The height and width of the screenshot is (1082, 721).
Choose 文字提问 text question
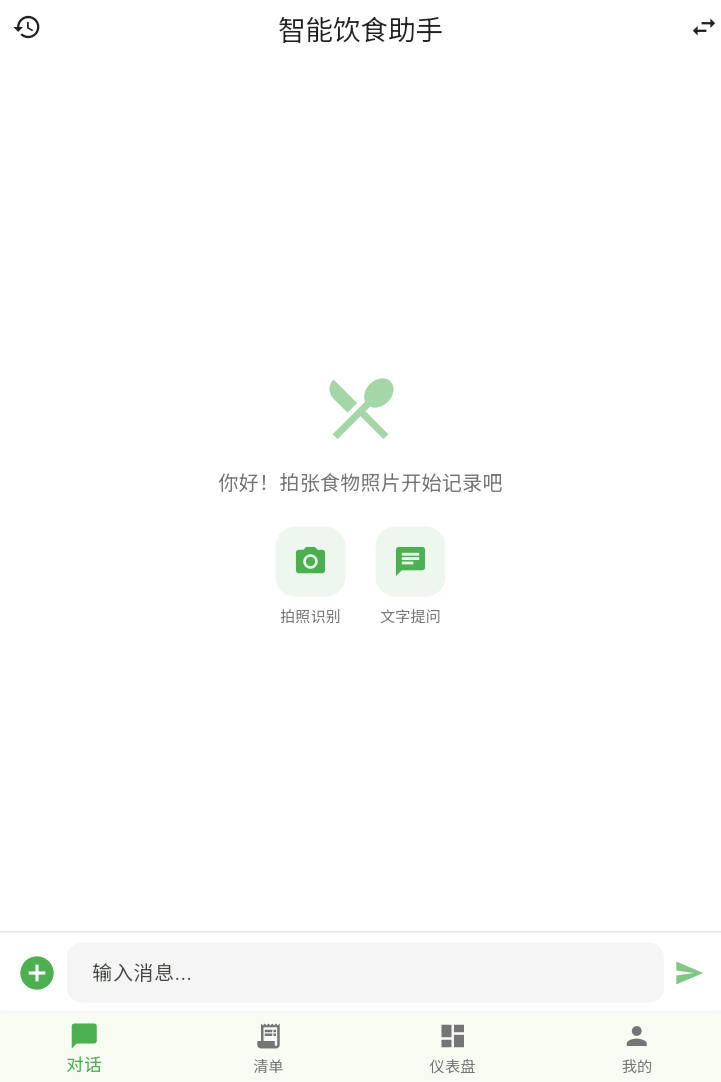410,562
